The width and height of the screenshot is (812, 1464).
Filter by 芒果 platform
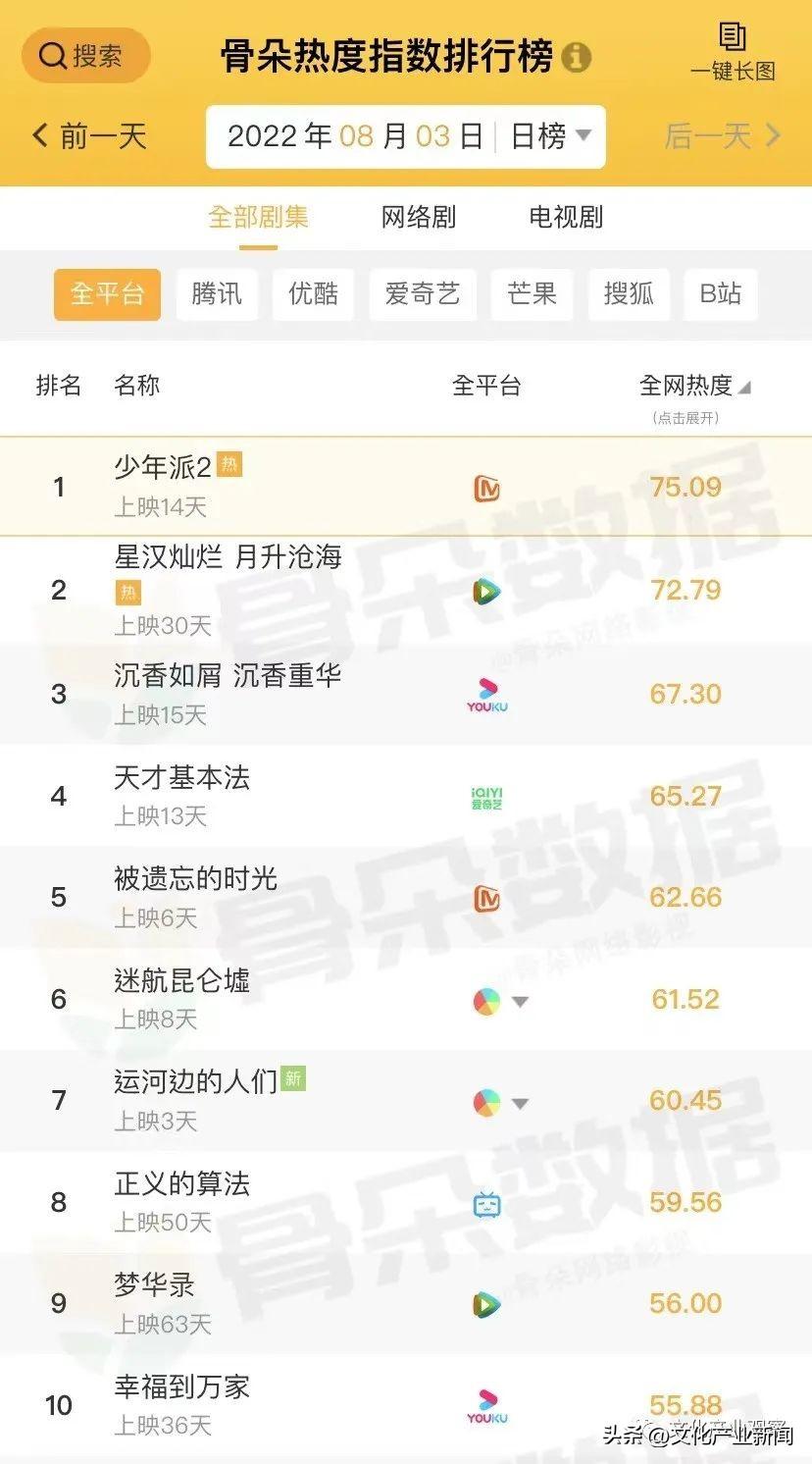(532, 293)
